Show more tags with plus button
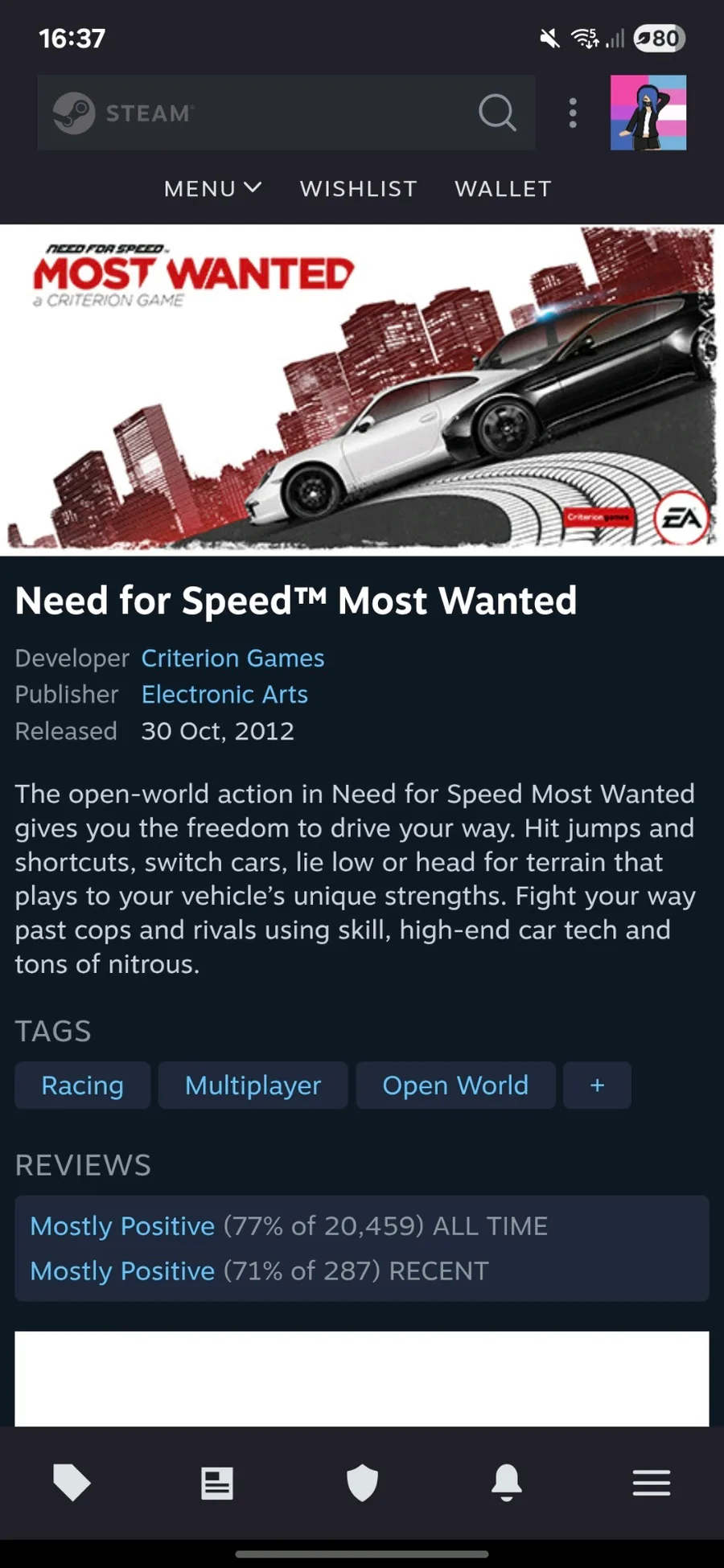724x1568 pixels. point(597,1086)
